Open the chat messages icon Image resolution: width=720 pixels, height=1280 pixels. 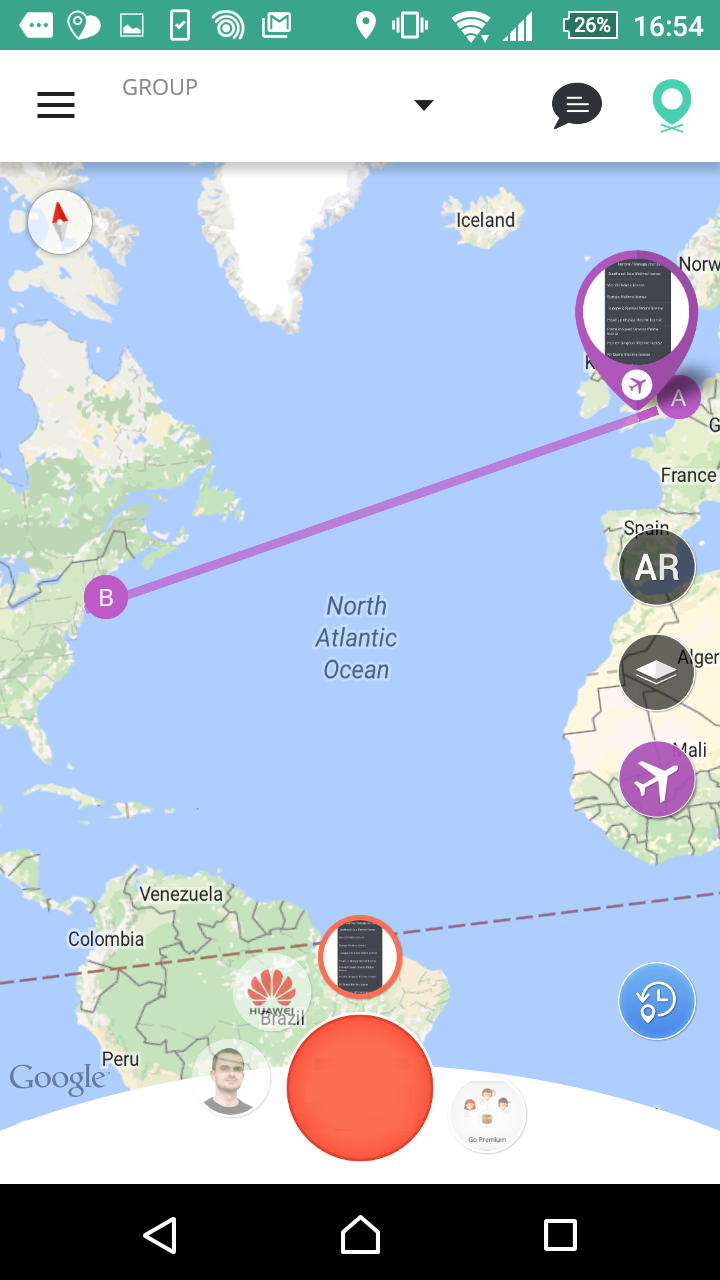577,104
